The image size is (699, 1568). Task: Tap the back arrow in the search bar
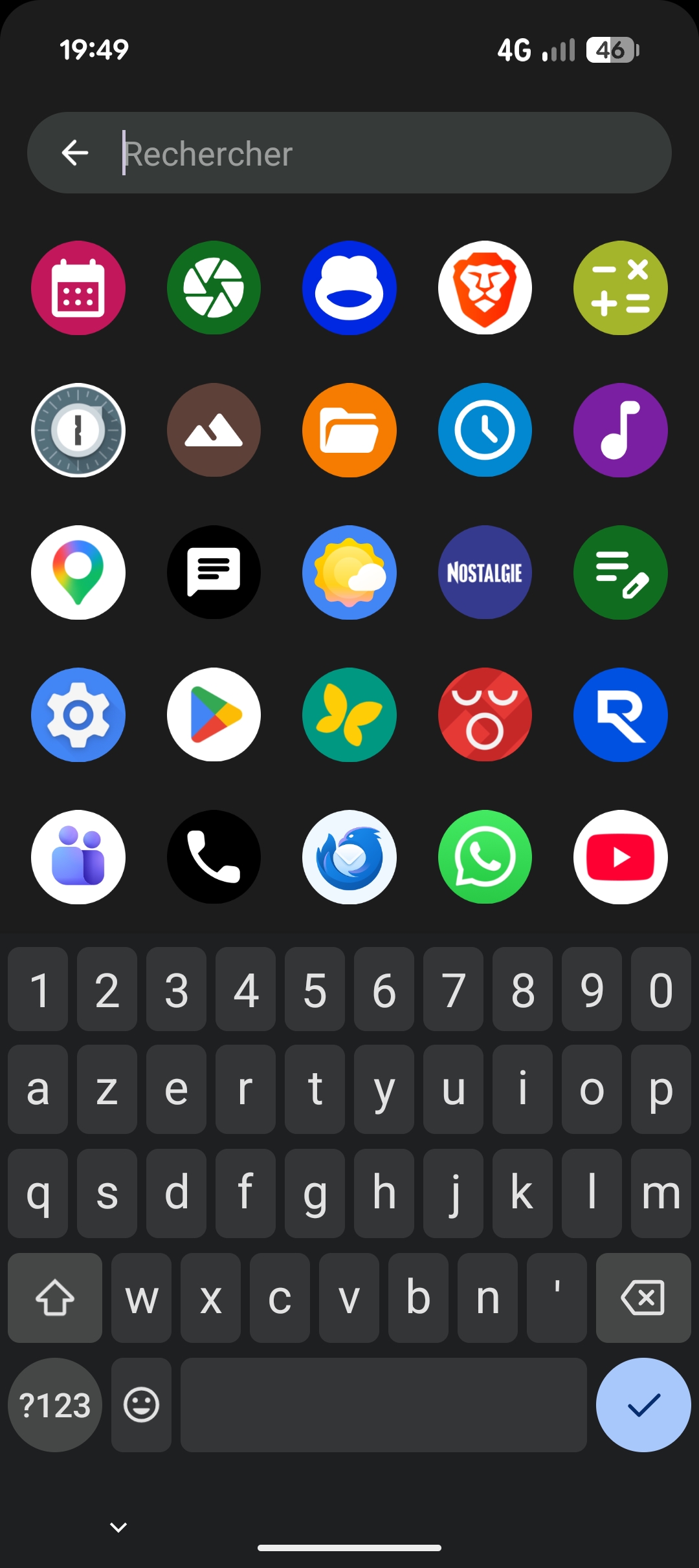[75, 153]
